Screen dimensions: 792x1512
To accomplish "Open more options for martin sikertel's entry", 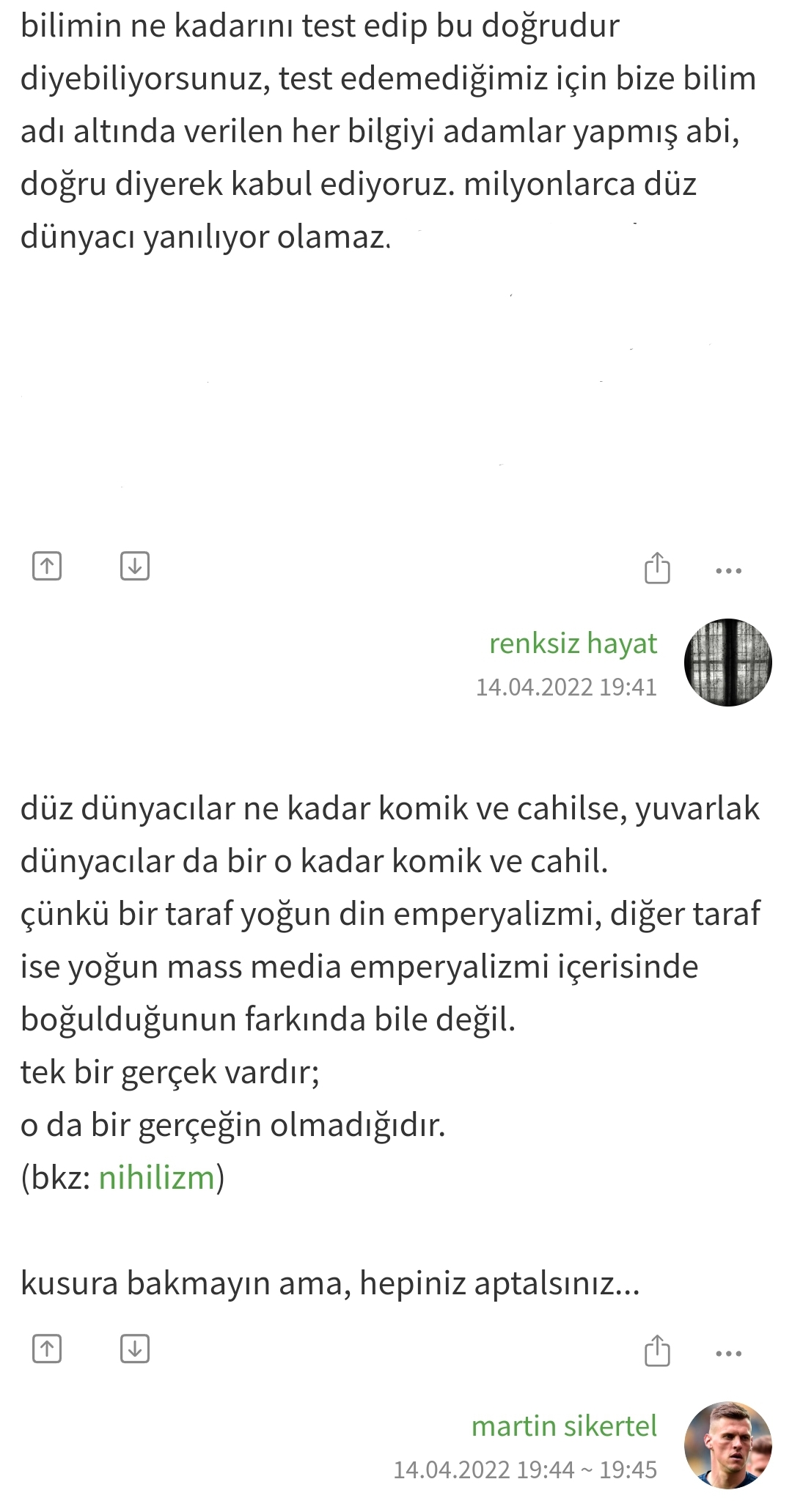I will pos(728,1353).
